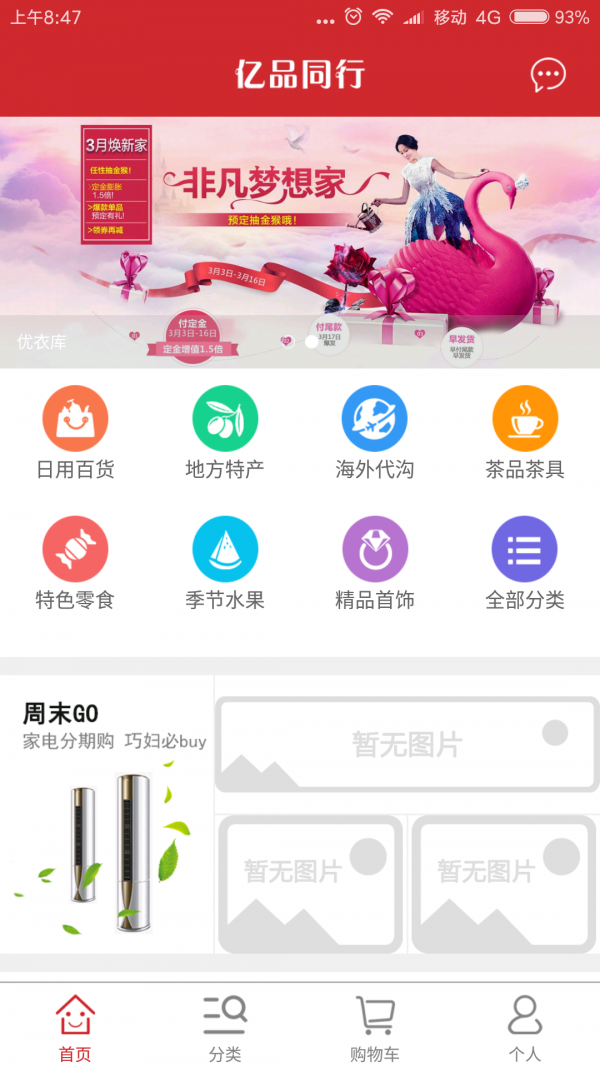Screen dimensions: 600x1067
Task: Open the 购物车 shopping cart tab
Action: pos(375,1027)
